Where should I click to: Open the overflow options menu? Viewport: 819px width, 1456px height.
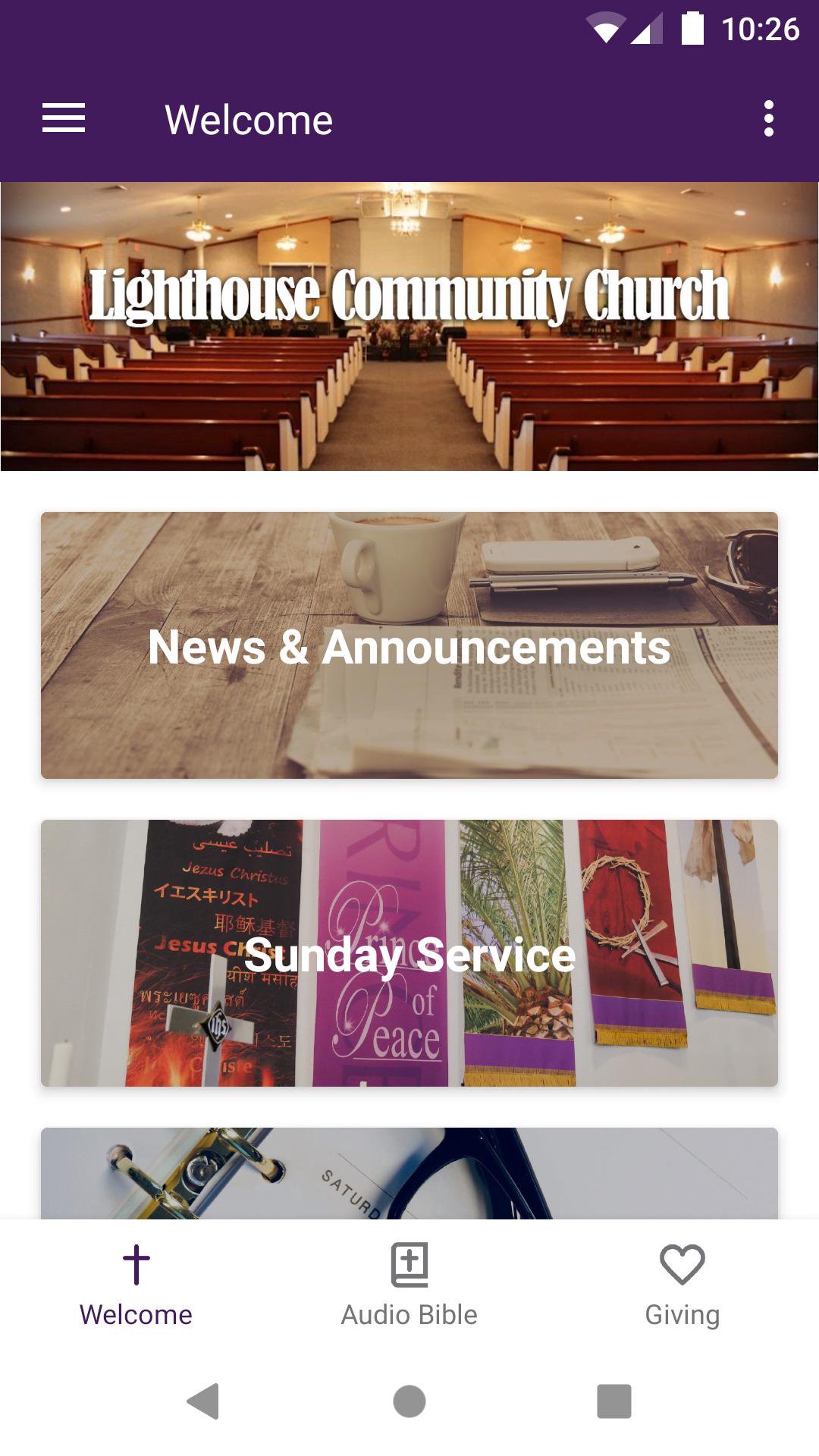tap(768, 119)
